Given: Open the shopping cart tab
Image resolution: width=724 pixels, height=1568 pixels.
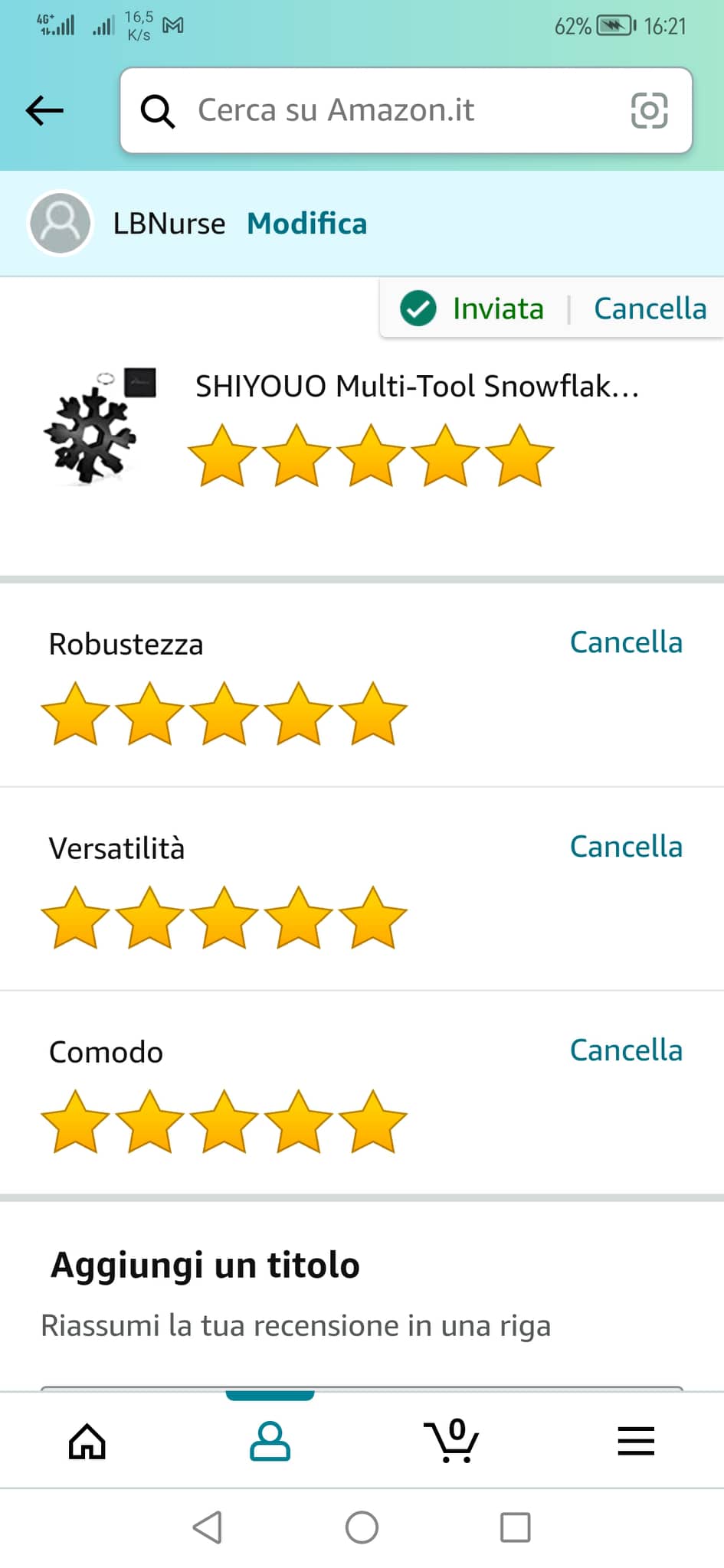Looking at the screenshot, I should [452, 1440].
